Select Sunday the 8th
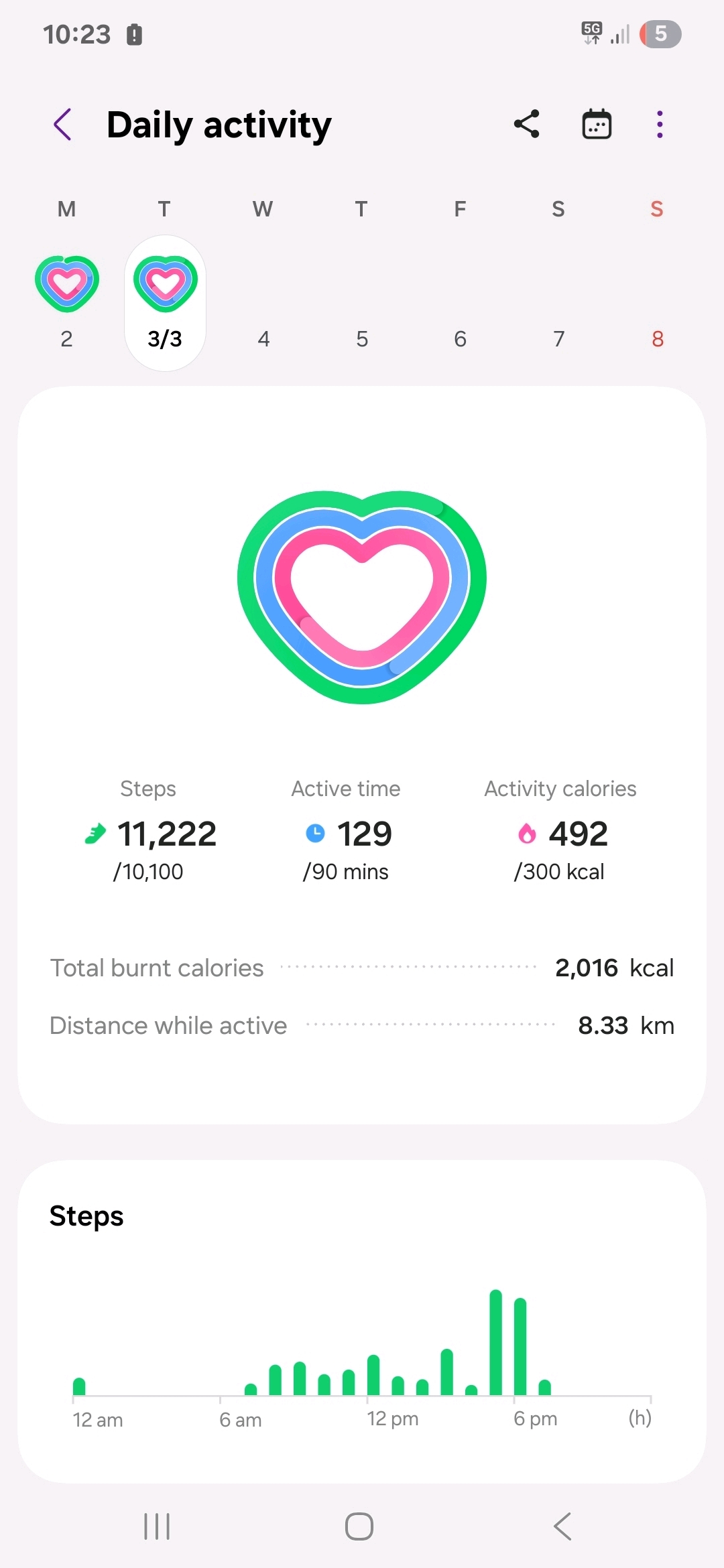 pyautogui.click(x=657, y=302)
